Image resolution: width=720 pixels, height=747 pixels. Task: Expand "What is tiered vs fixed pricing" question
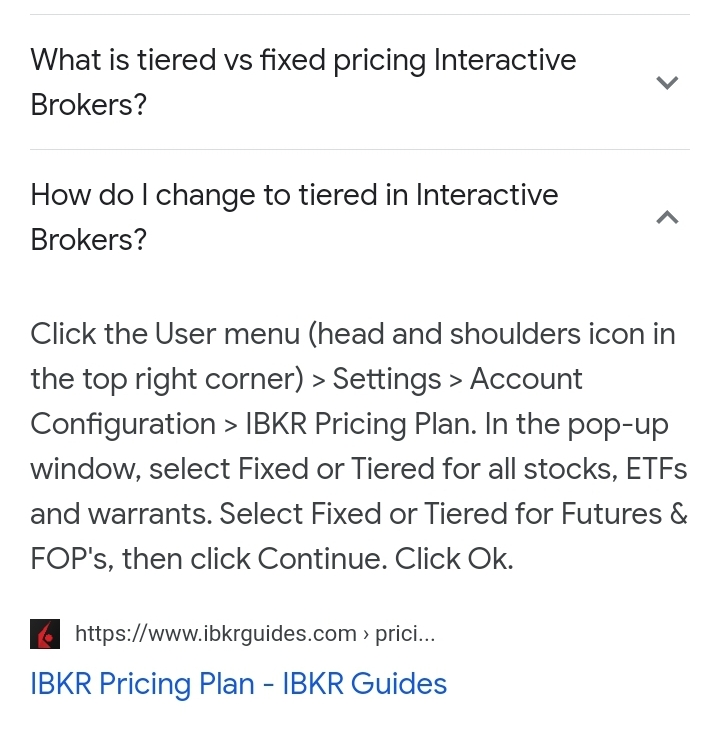pyautogui.click(x=667, y=82)
